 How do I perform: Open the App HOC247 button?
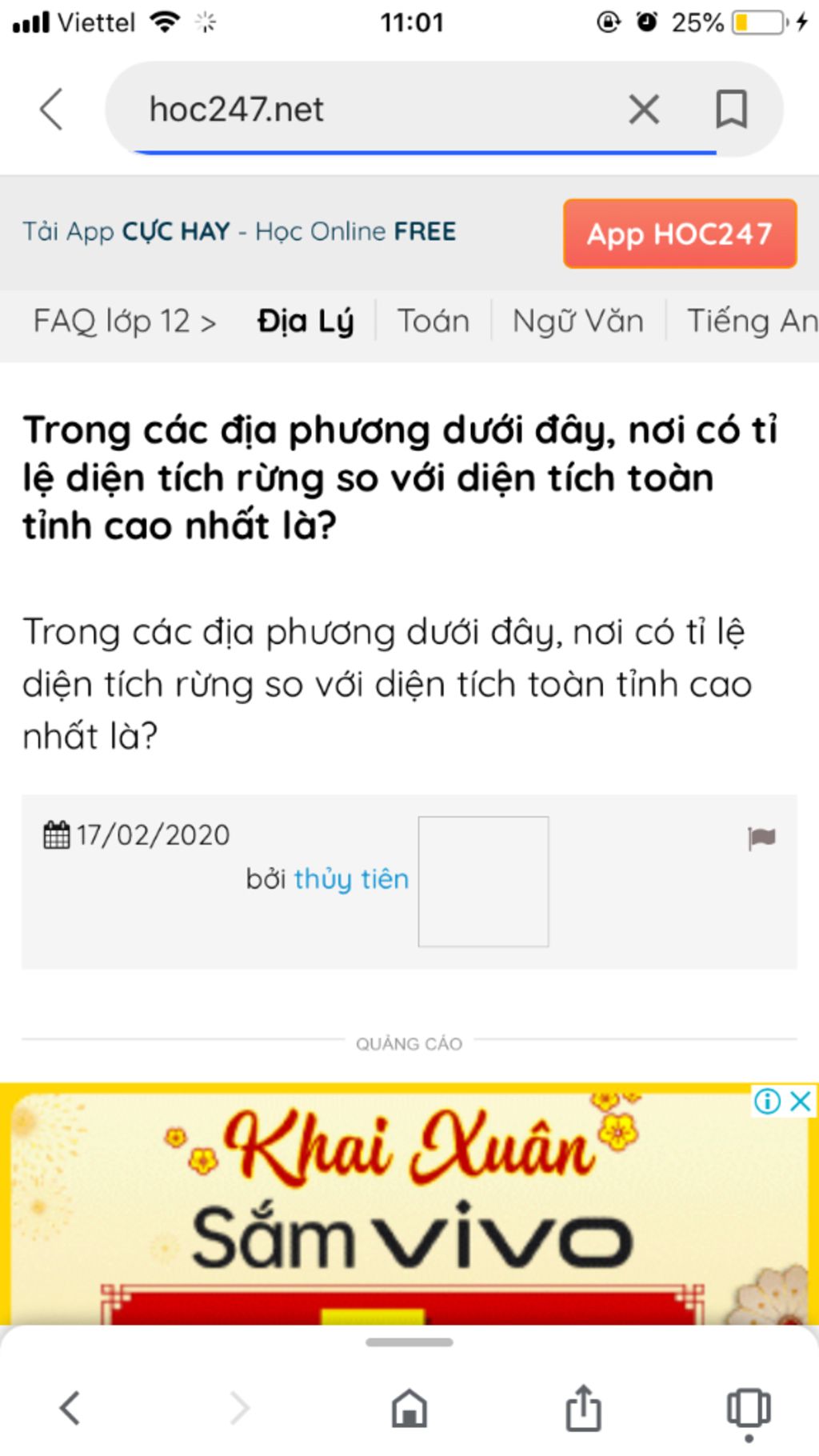coord(680,234)
